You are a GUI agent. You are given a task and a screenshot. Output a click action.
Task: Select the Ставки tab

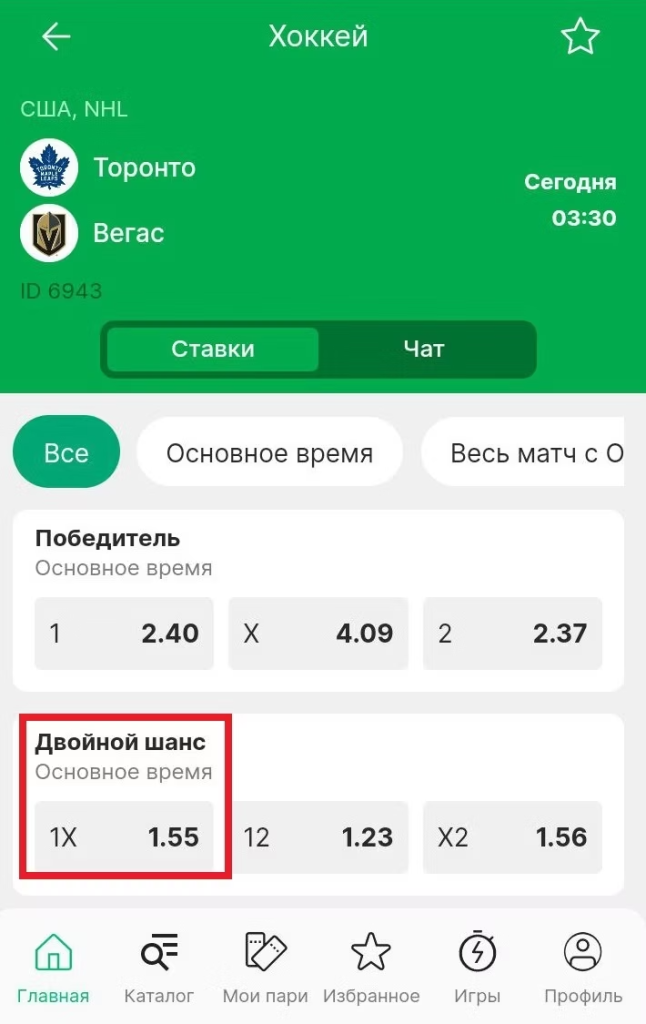(213, 349)
